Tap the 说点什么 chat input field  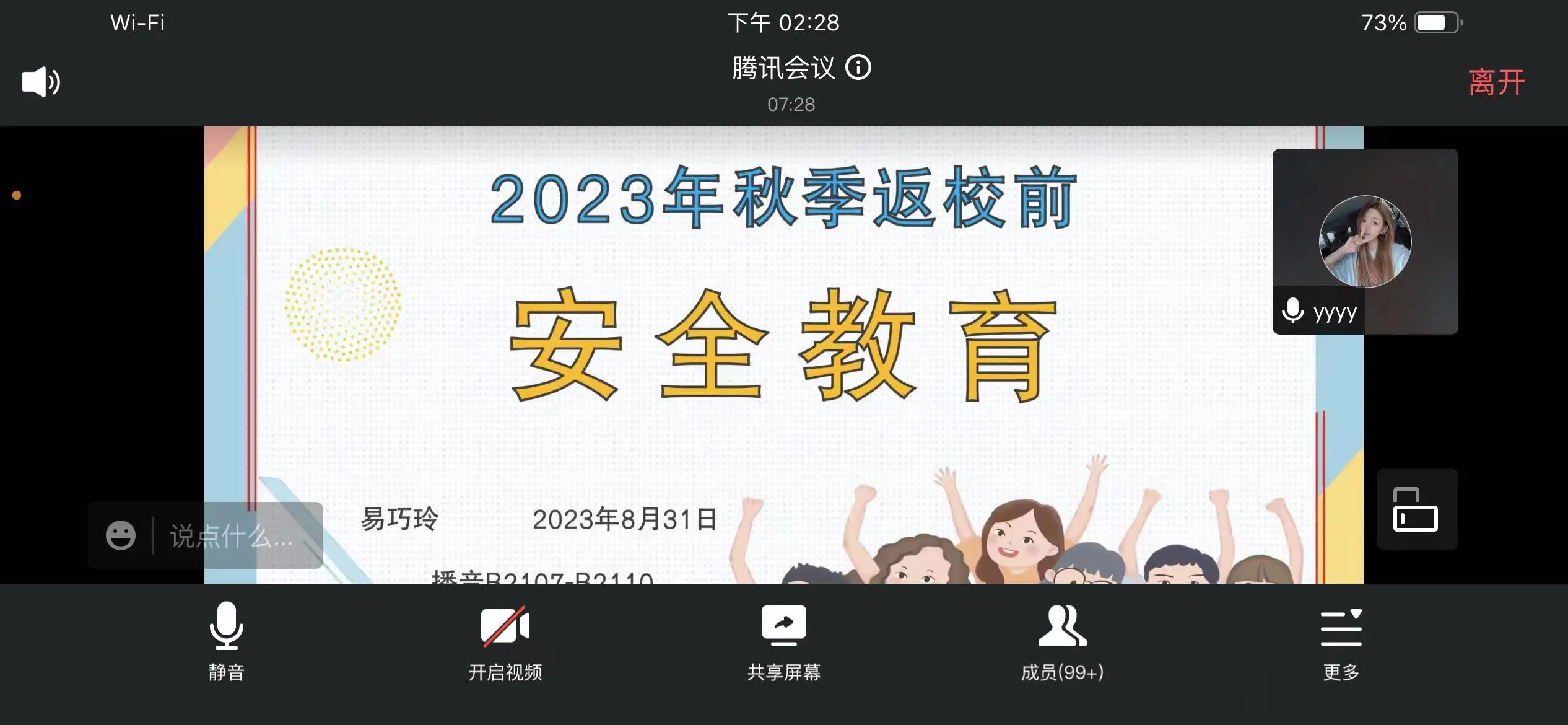[x=235, y=536]
